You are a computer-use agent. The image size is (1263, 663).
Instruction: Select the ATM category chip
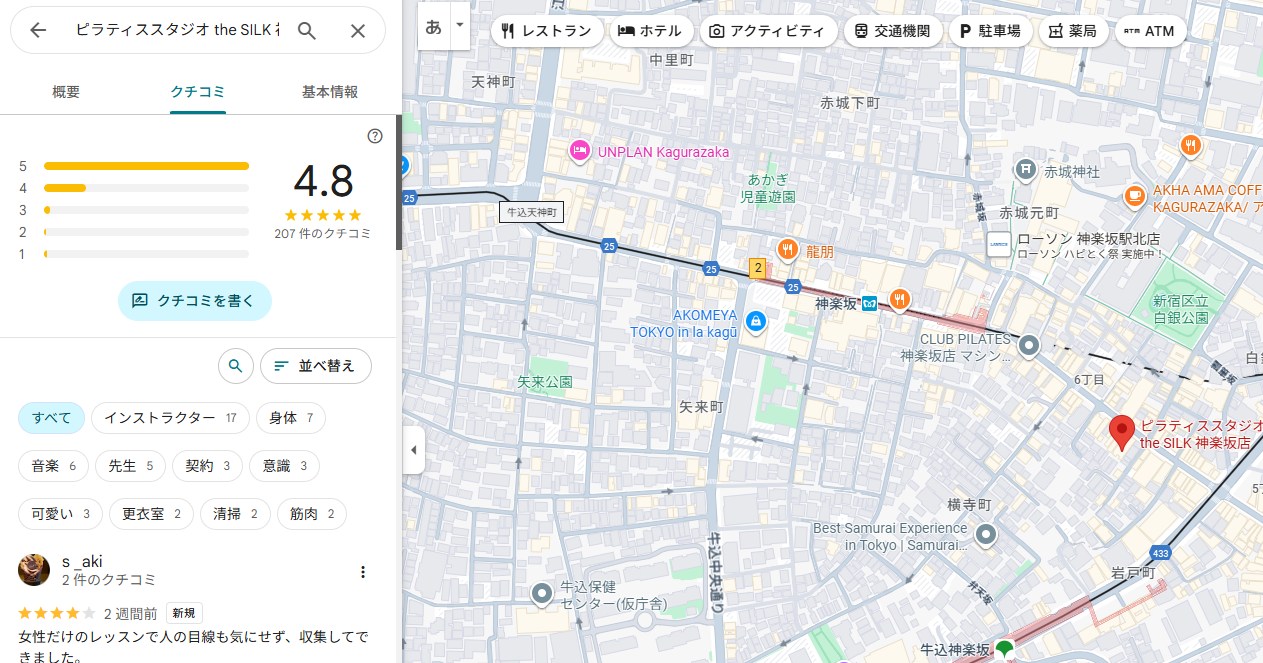[x=1150, y=31]
